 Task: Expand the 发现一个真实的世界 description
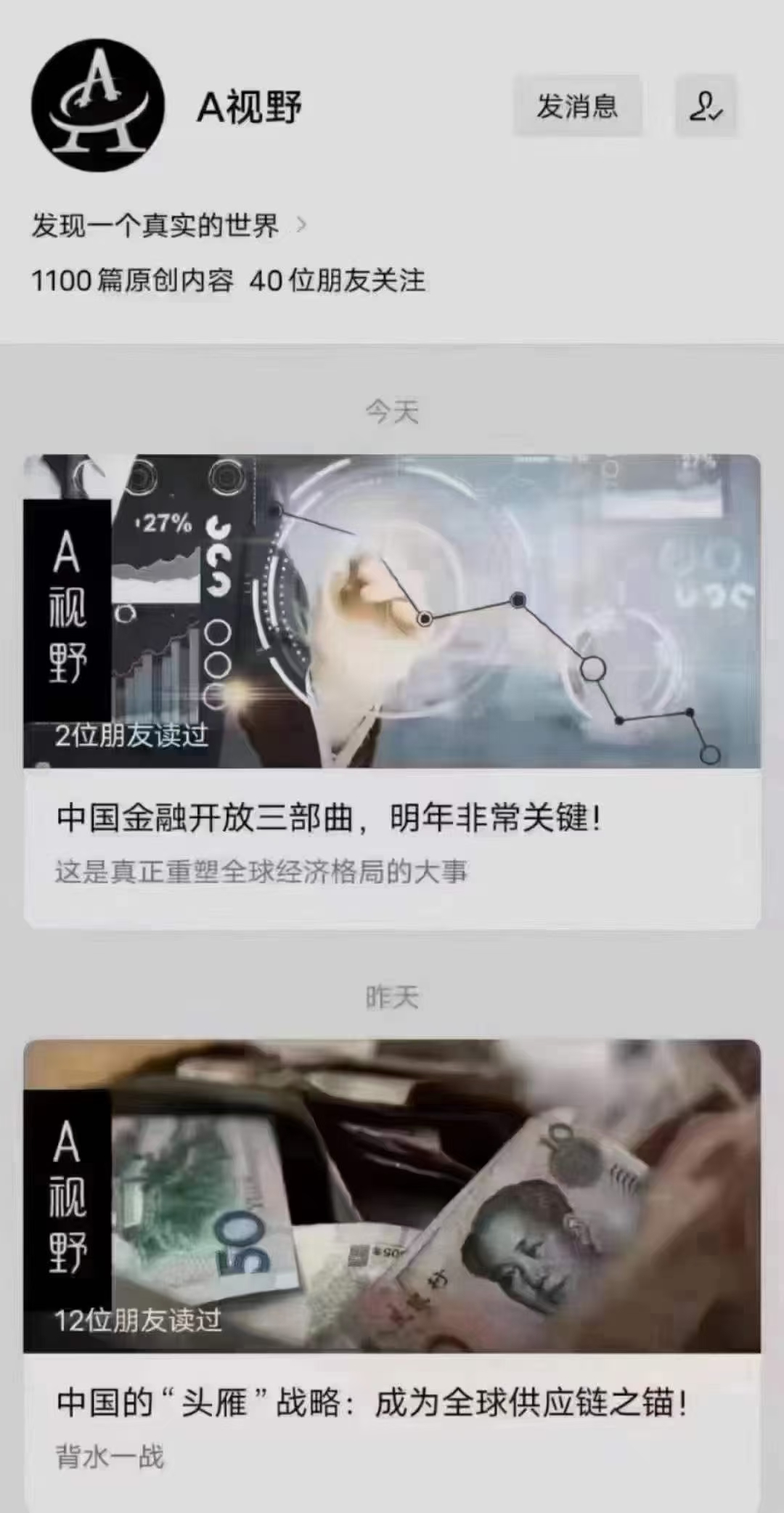[167, 225]
